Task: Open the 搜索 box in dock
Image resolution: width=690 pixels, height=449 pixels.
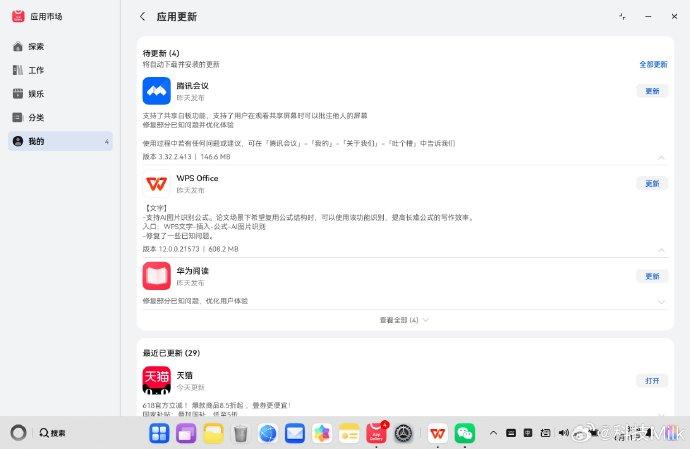Action: click(52, 433)
